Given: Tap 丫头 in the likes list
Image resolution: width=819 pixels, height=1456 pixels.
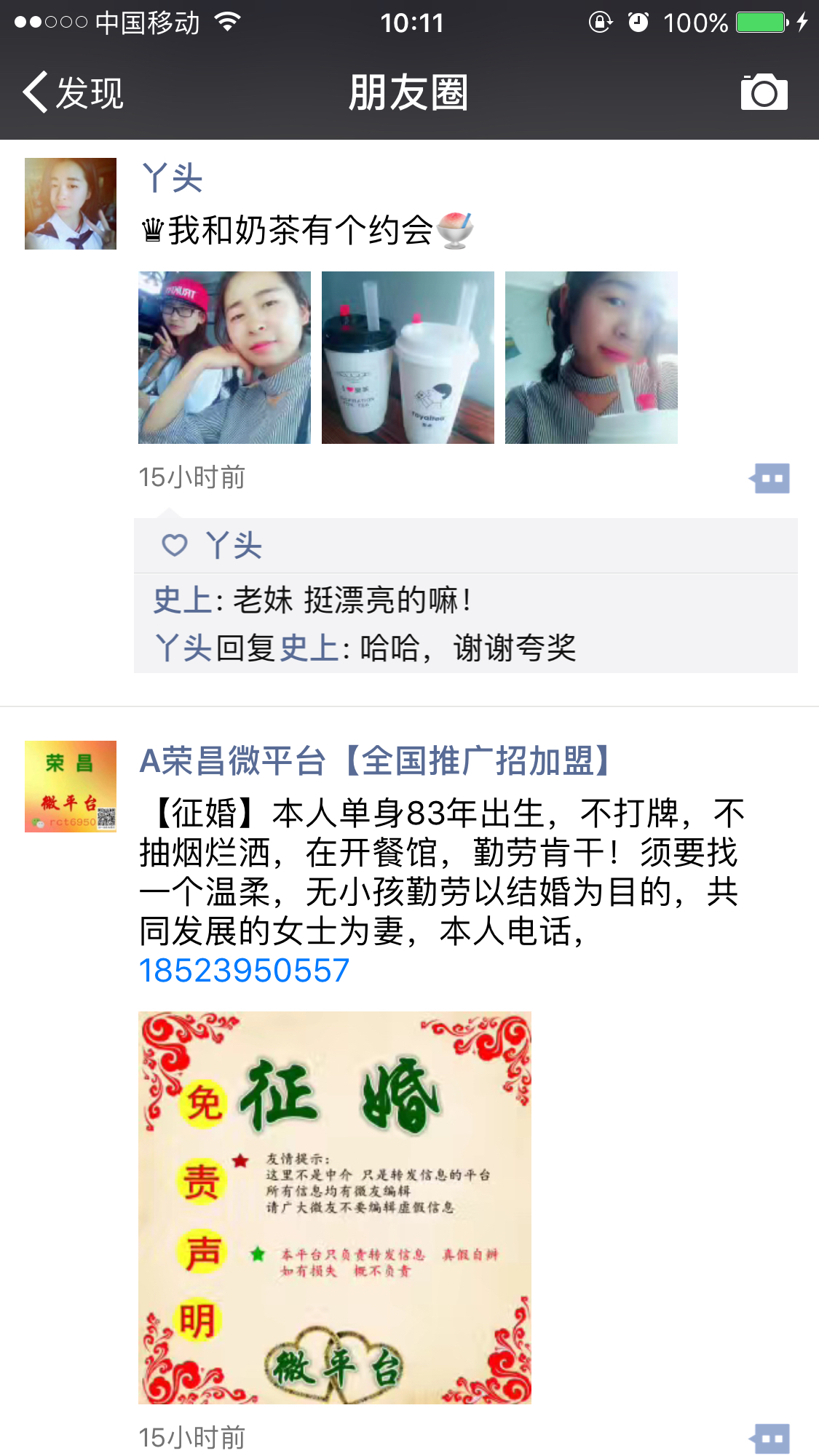Looking at the screenshot, I should (x=233, y=545).
